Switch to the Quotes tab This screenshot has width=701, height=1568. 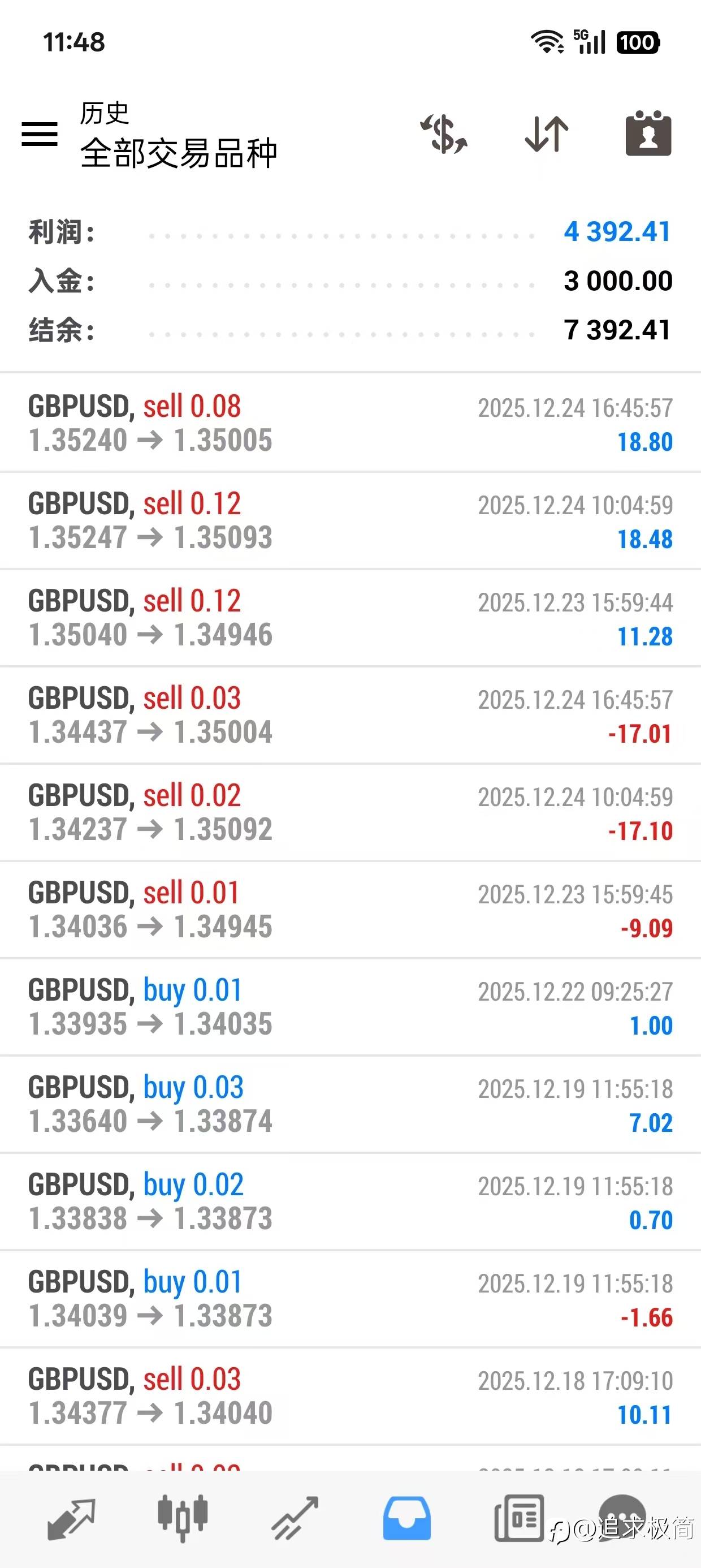pyautogui.click(x=72, y=1519)
